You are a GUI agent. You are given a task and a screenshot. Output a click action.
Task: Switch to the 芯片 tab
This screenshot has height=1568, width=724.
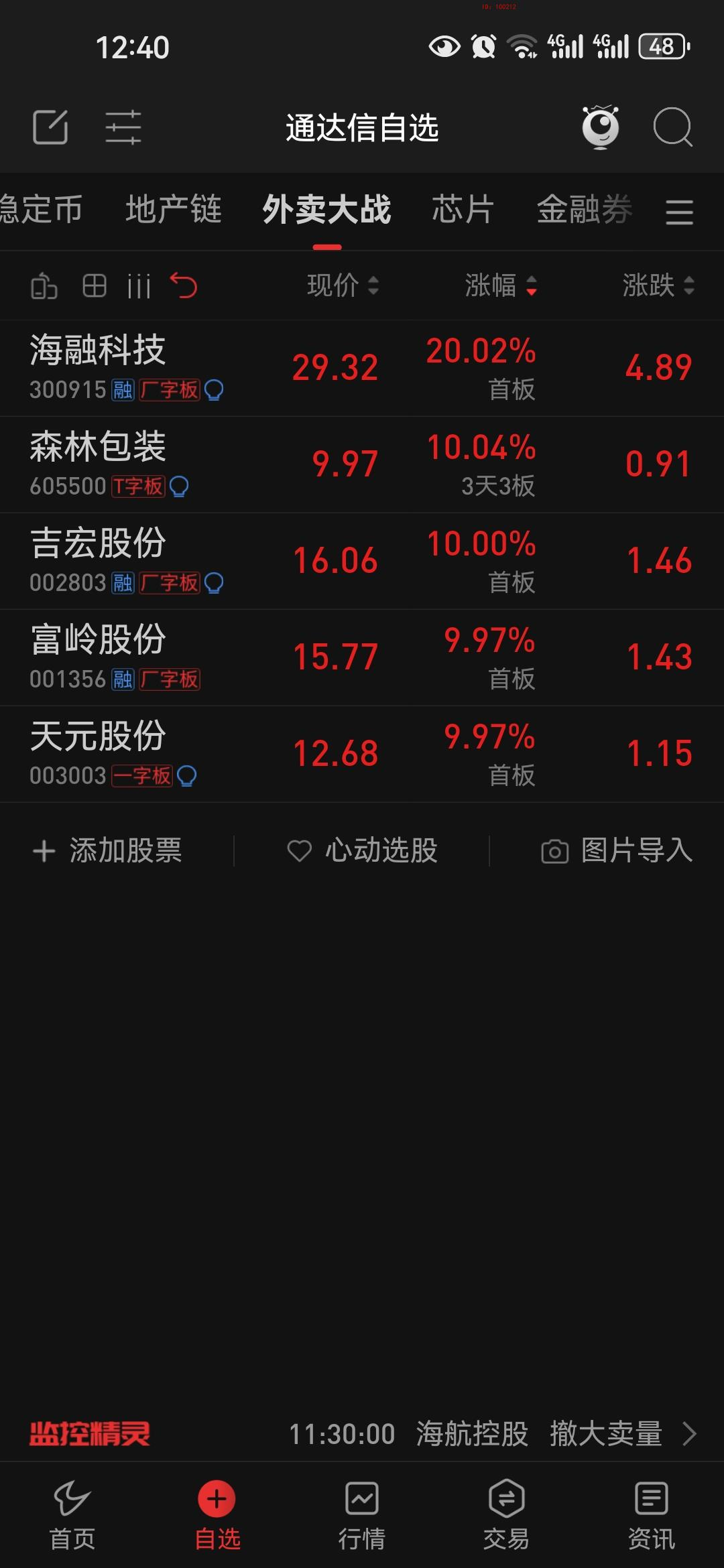pyautogui.click(x=463, y=209)
